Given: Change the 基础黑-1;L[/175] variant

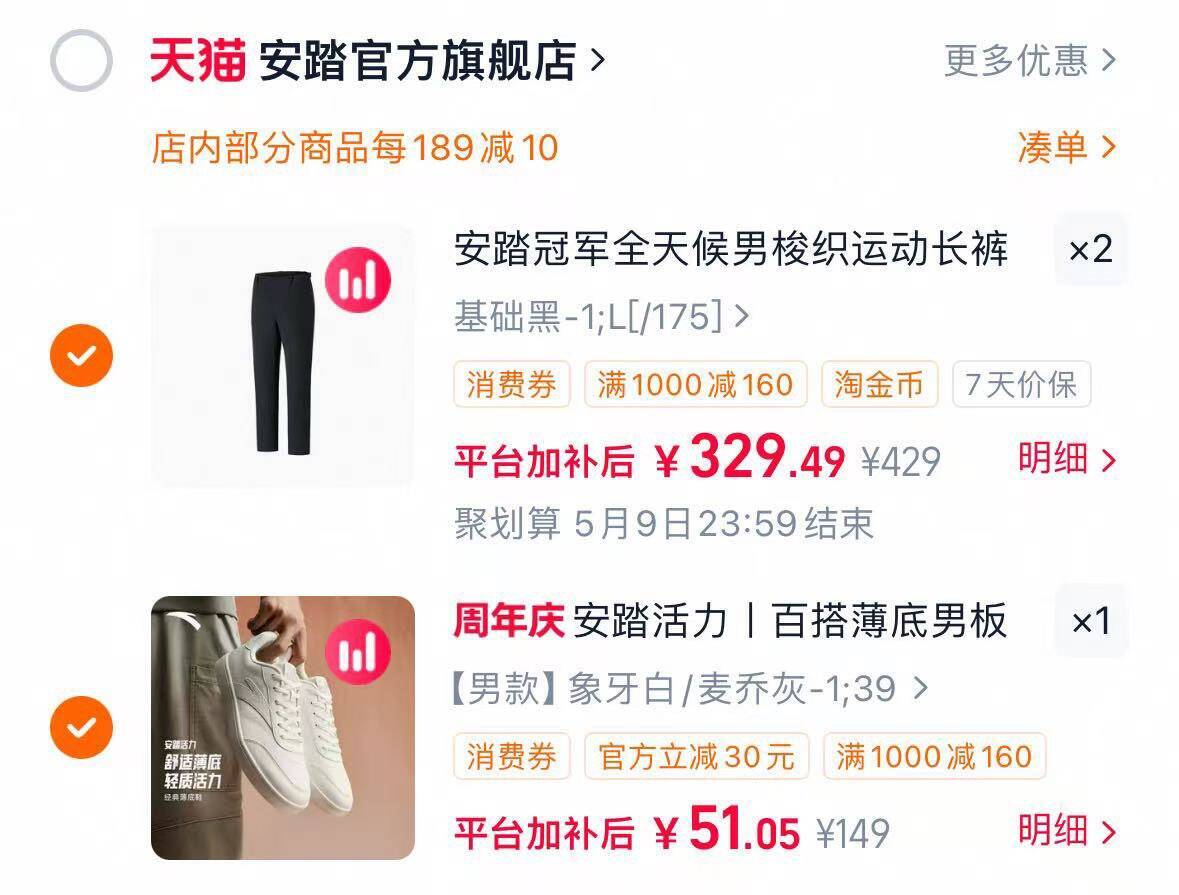Looking at the screenshot, I should pos(602,317).
